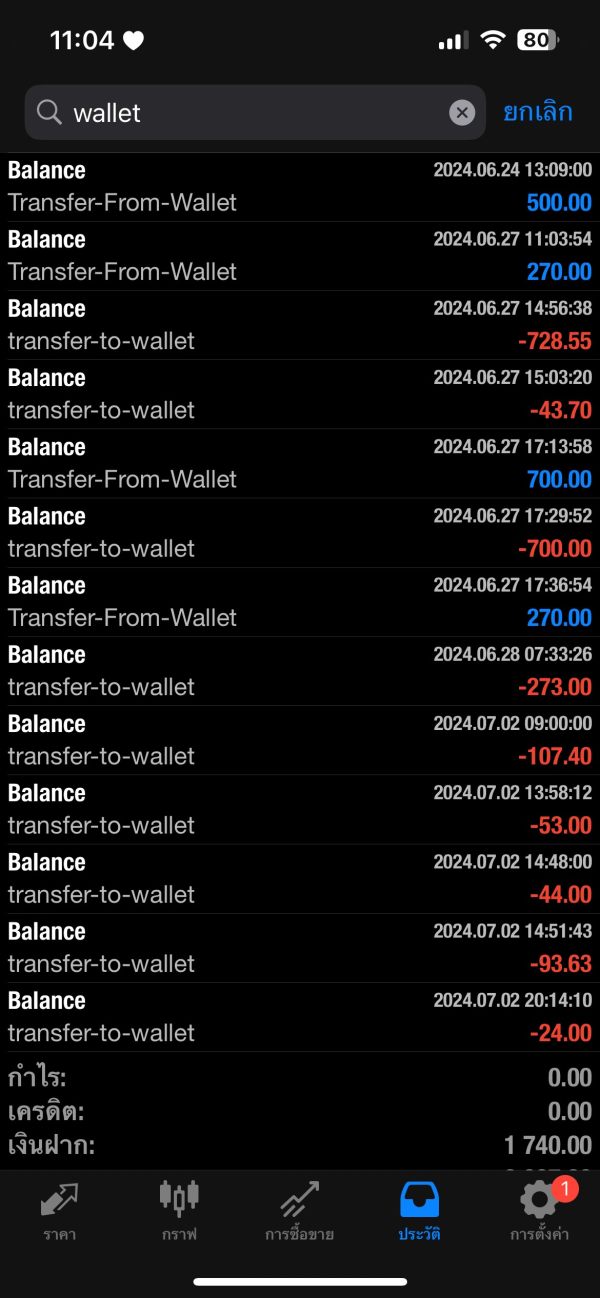Select the ประวัติ history tab
600x1298 pixels.
point(420,1211)
